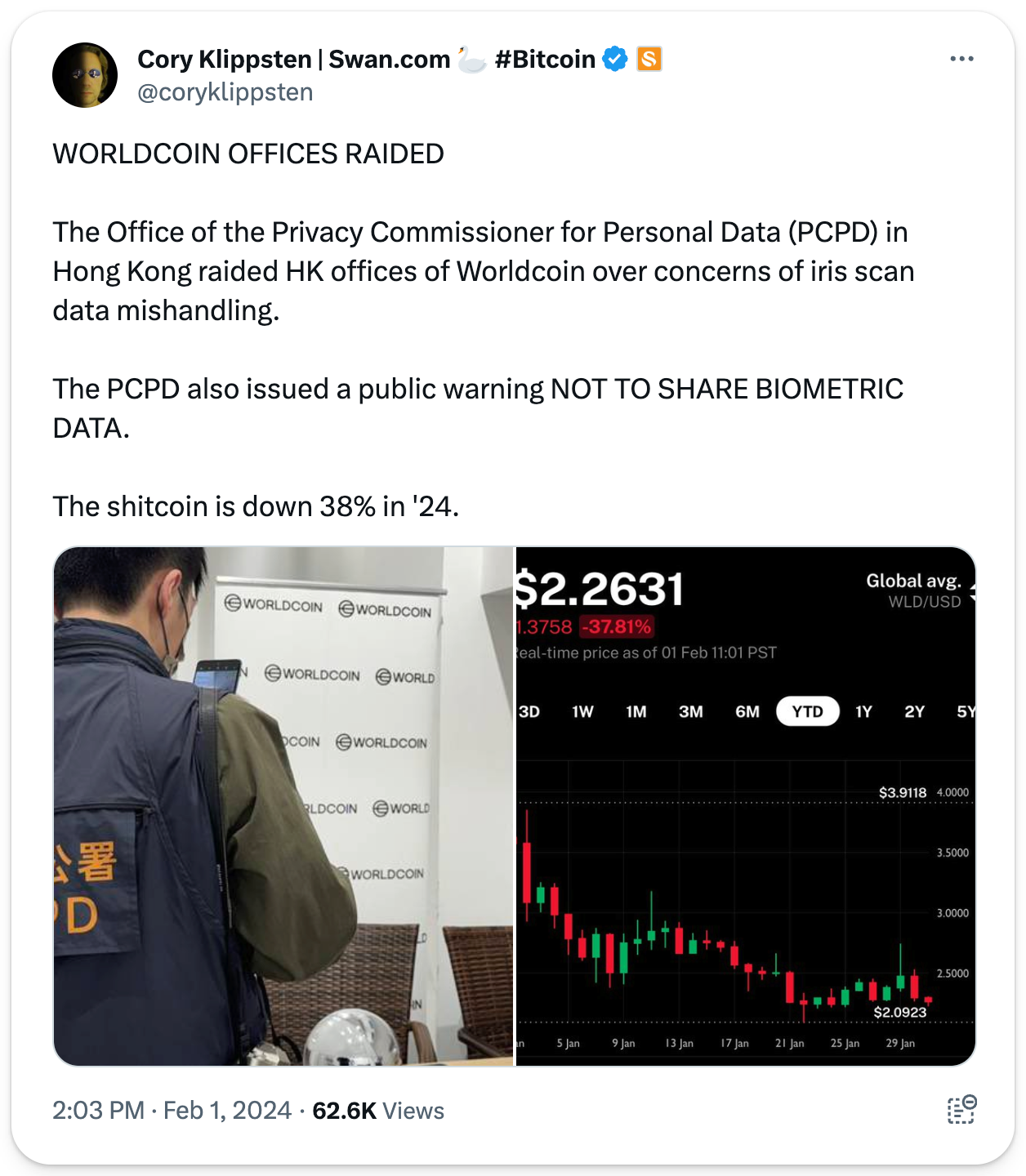The width and height of the screenshot is (1026, 1176).
Task: Open the tweet's three-dot overflow menu
Action: pos(961,59)
